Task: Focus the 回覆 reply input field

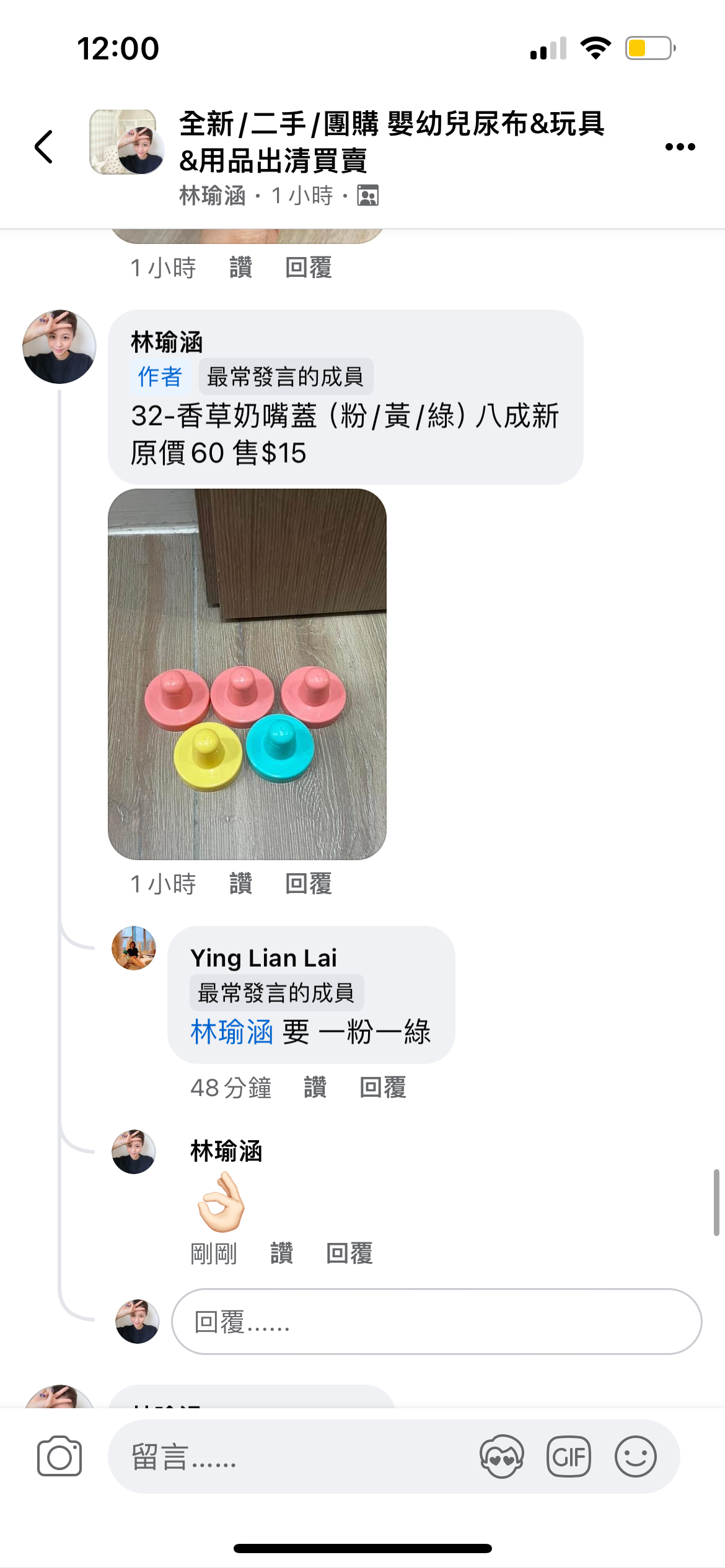Action: pyautogui.click(x=436, y=1322)
